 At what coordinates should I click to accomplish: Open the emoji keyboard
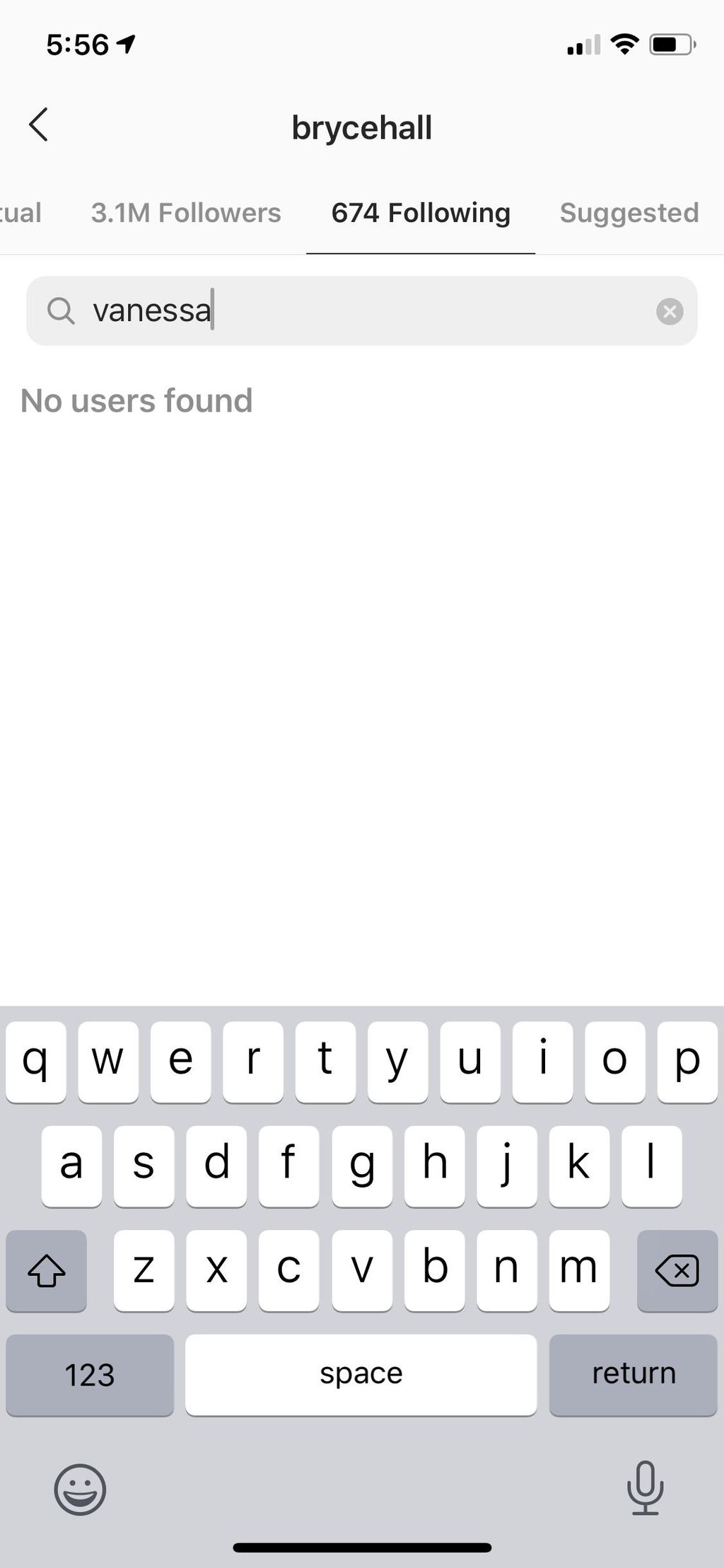[80, 1489]
